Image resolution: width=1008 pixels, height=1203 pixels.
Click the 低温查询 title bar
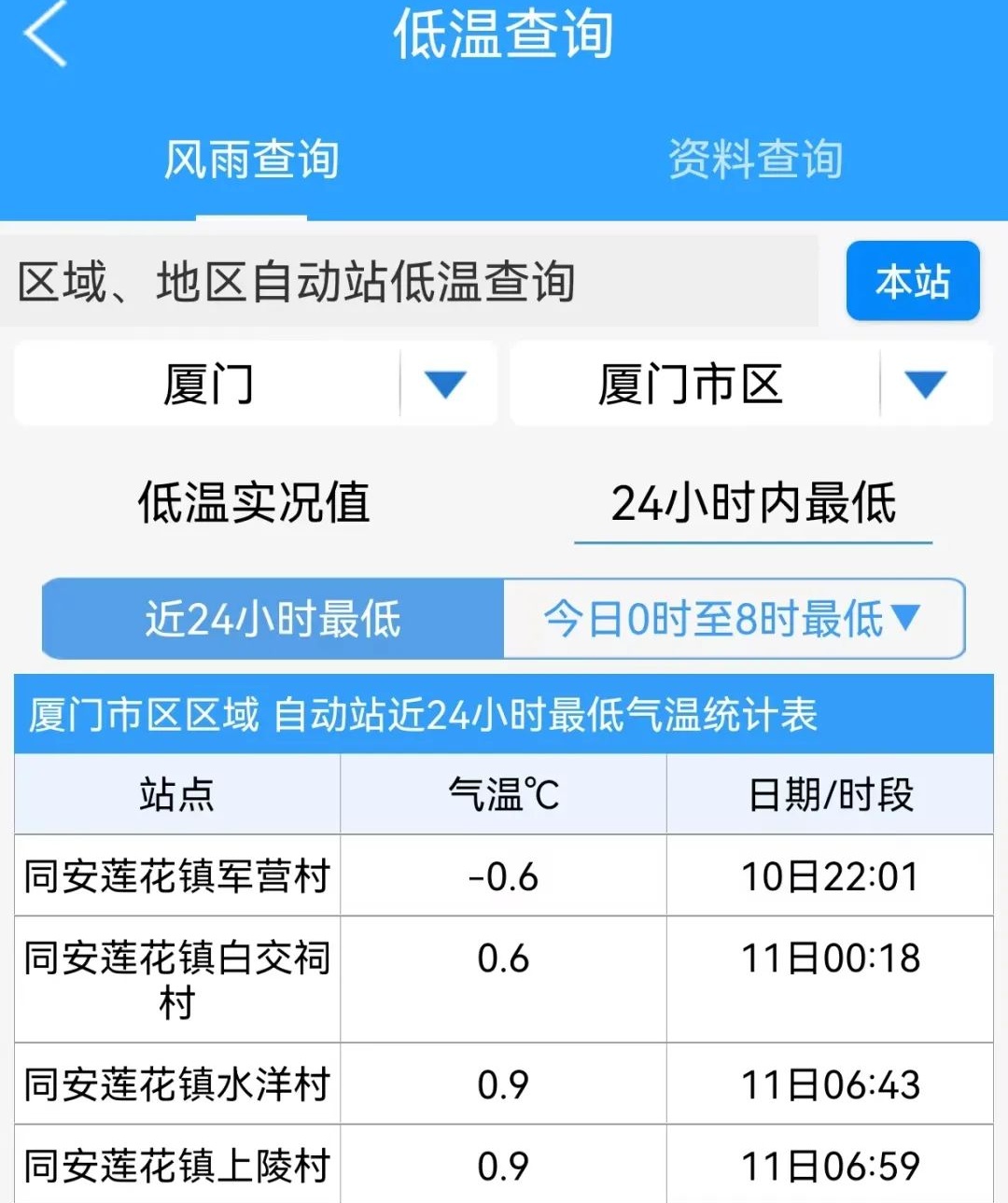[504, 33]
